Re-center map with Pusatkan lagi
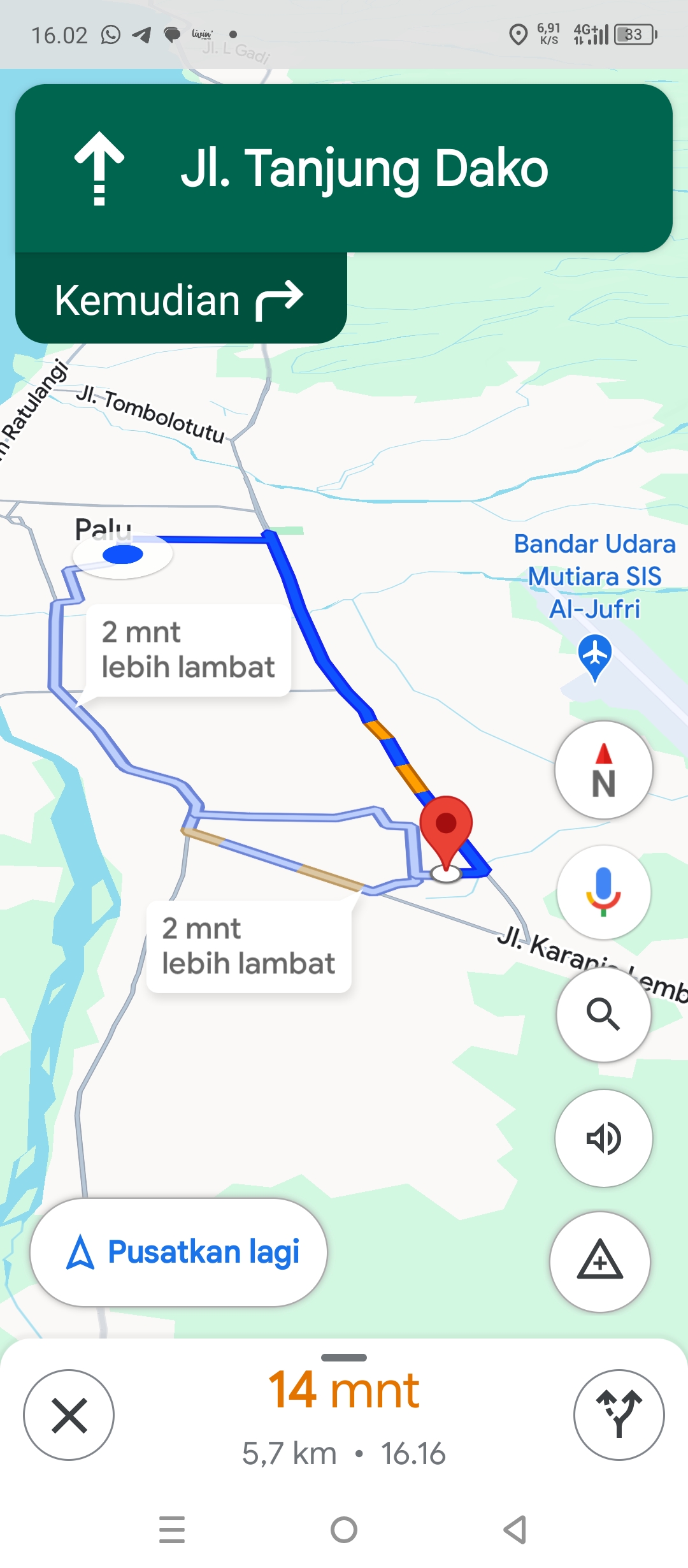Screen dimensions: 688x1568 [x=179, y=1252]
